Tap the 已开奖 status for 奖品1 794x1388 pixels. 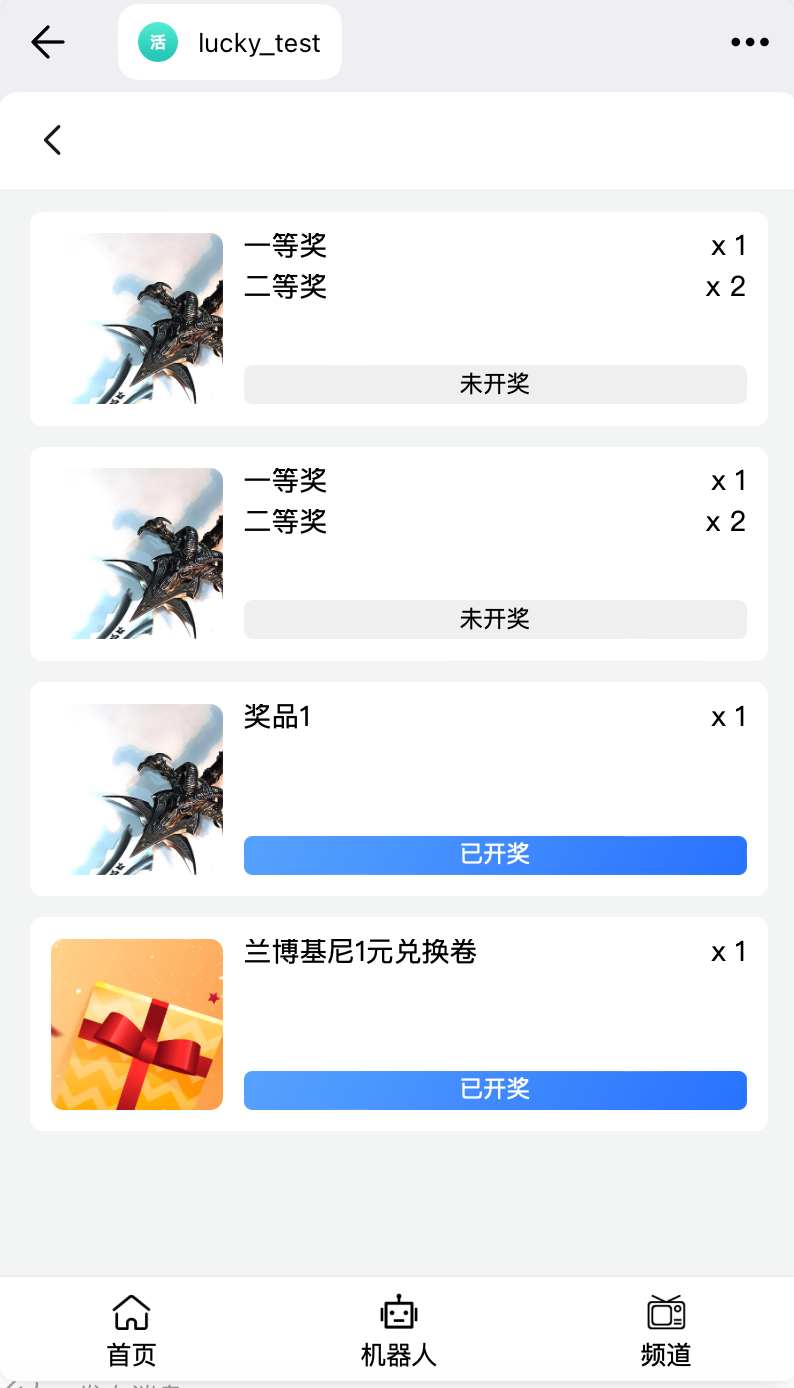(495, 855)
